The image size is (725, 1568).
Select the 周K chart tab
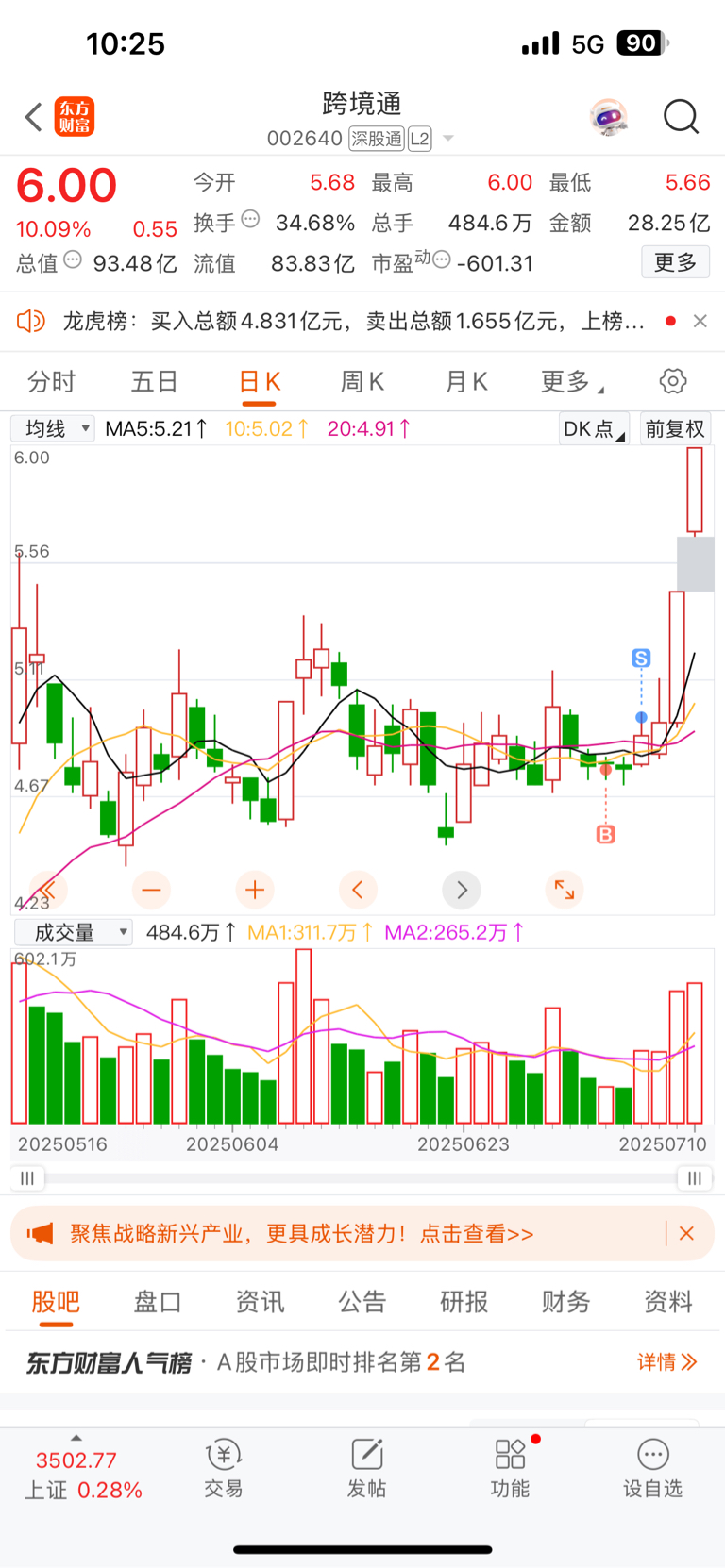362,381
